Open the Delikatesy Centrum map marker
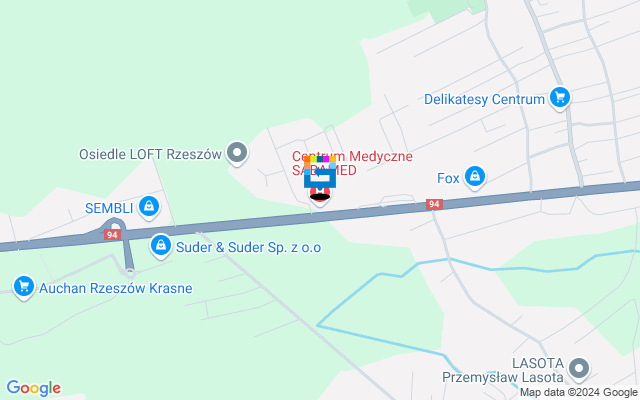Viewport: 640px width, 400px height. point(560,98)
